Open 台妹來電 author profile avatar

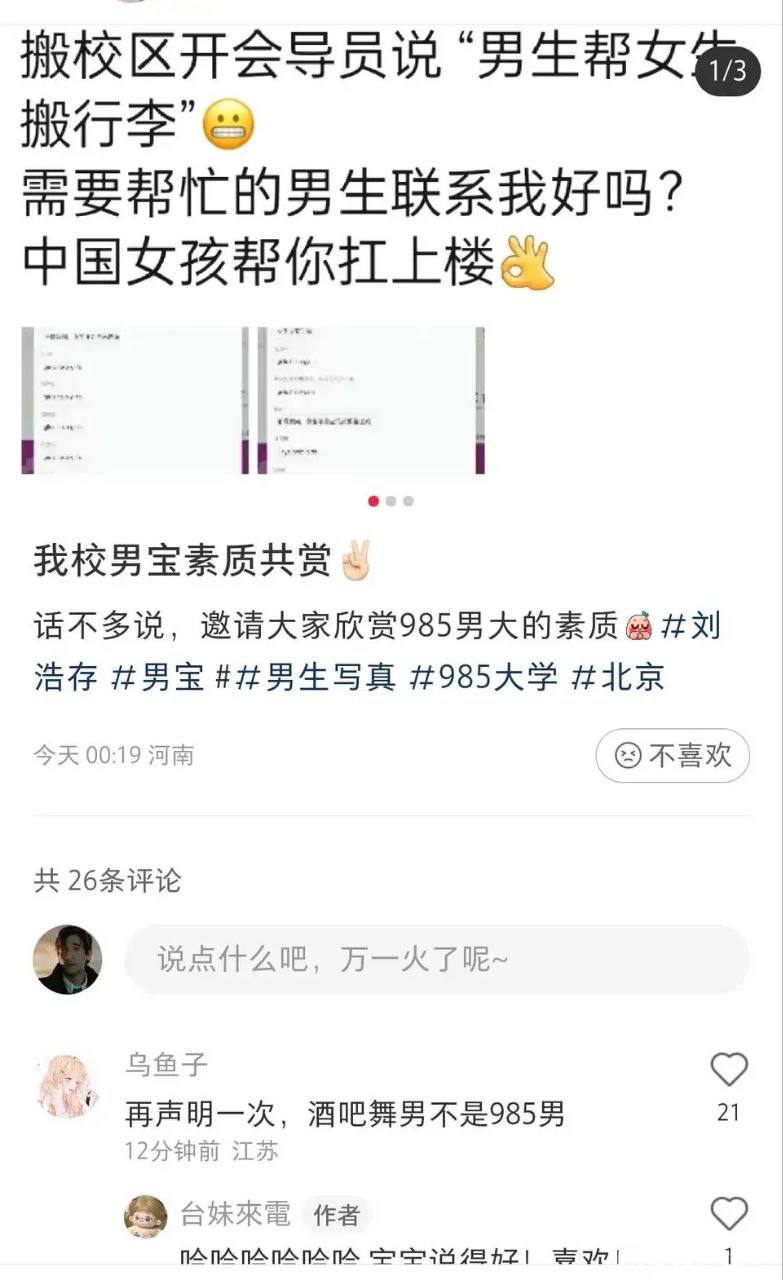(146, 1215)
